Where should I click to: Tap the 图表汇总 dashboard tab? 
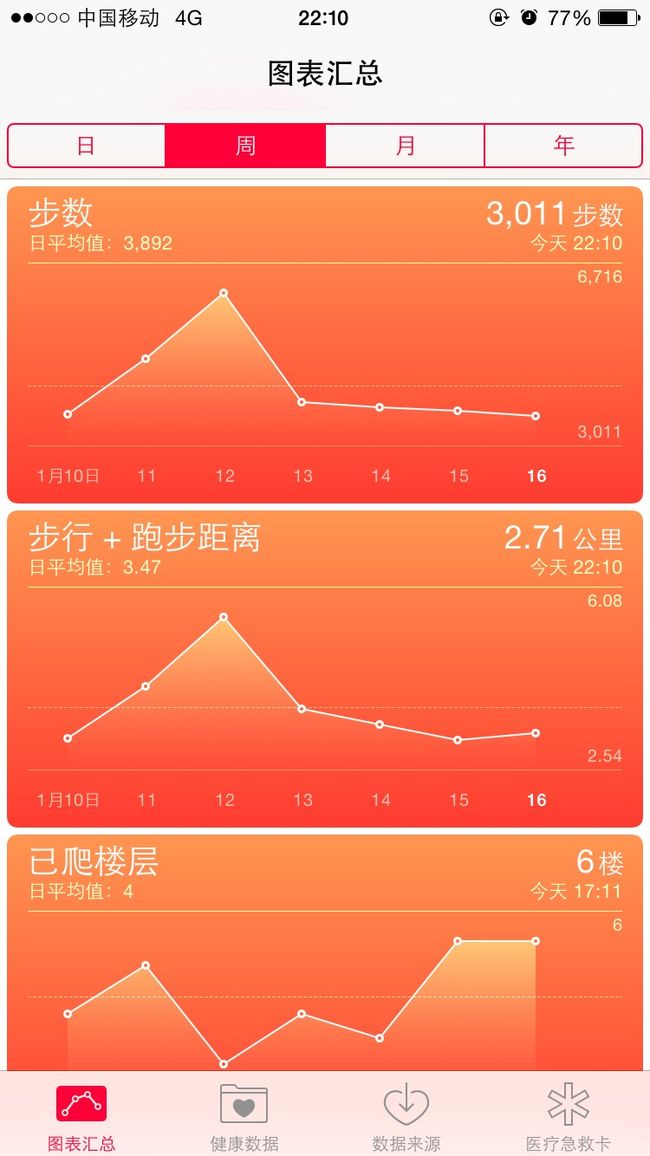coord(82,1114)
